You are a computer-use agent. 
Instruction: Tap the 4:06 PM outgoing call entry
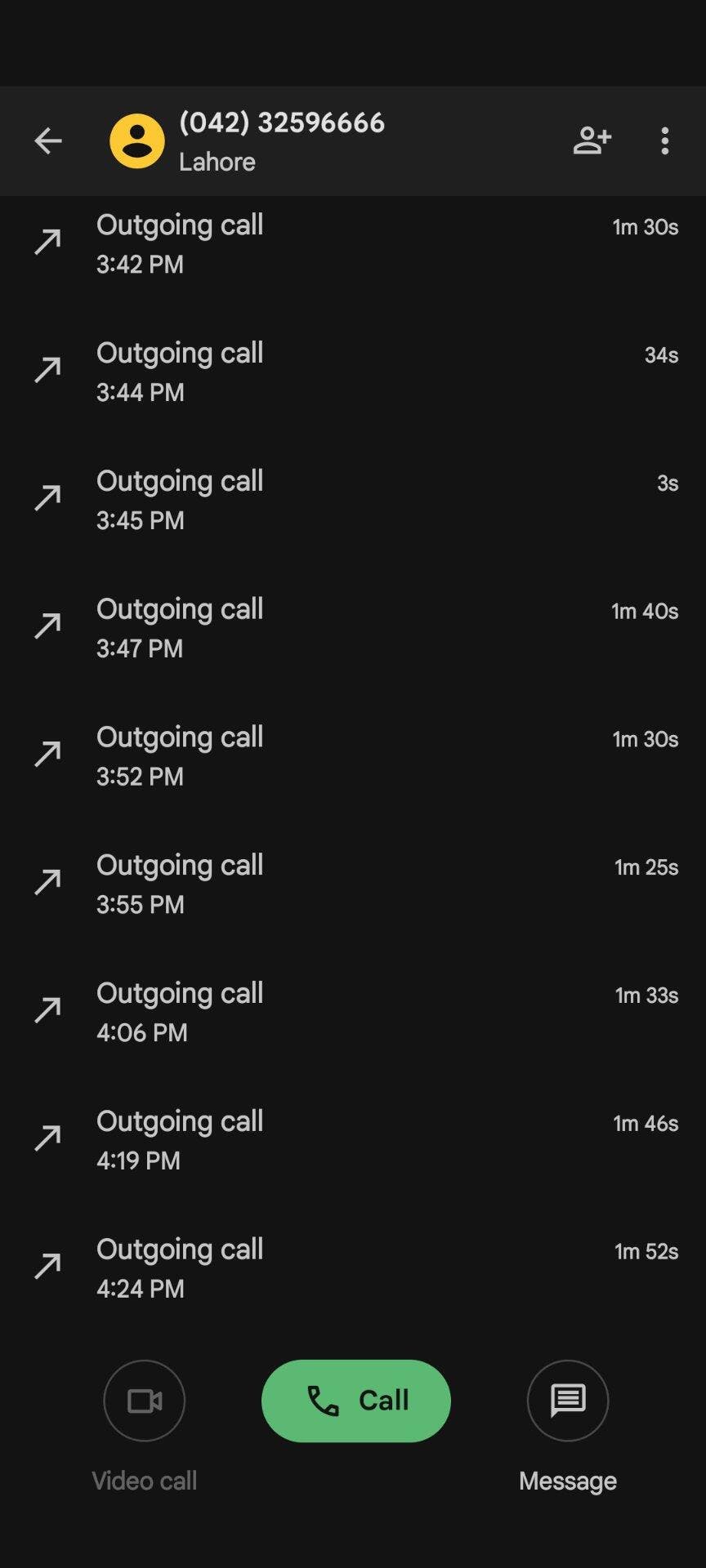[353, 1013]
